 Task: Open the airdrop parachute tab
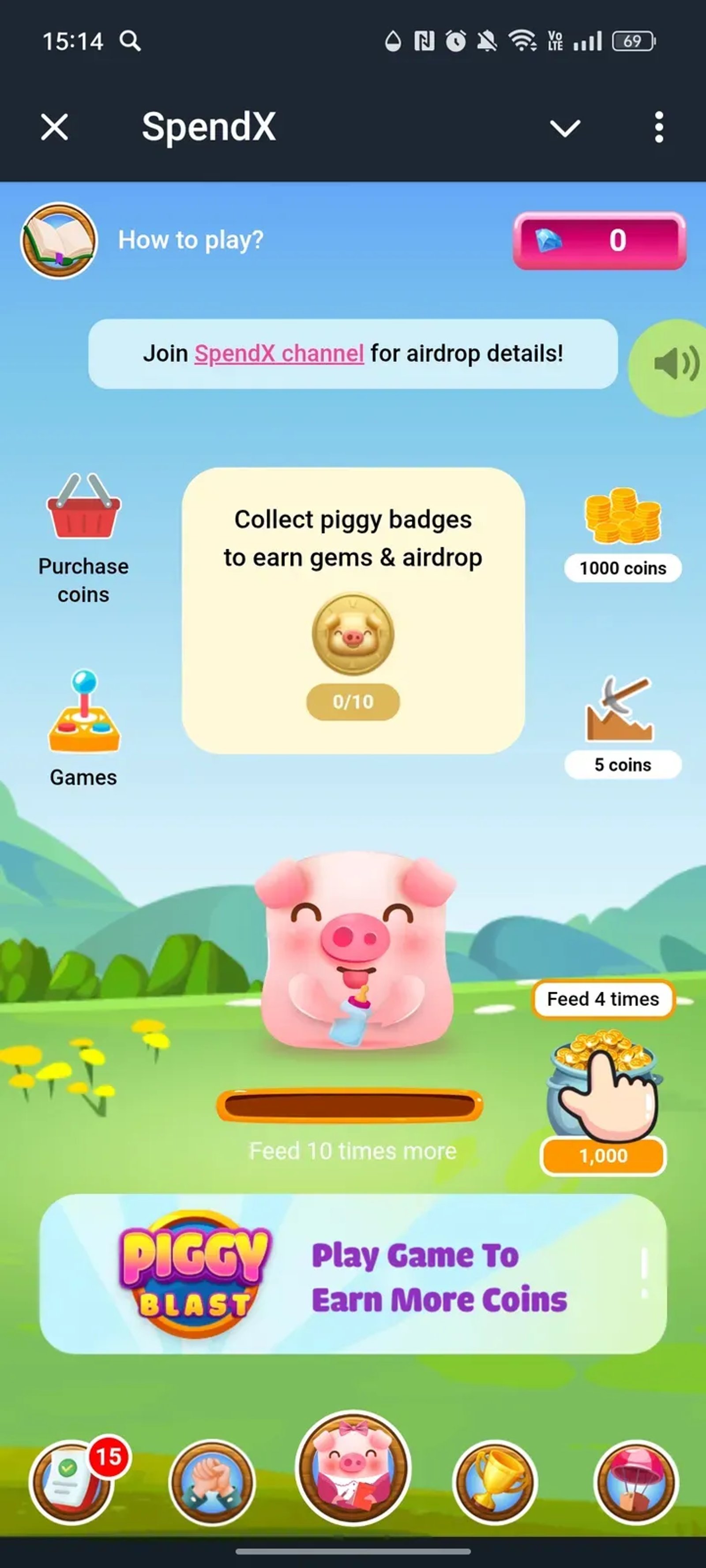click(x=635, y=1482)
